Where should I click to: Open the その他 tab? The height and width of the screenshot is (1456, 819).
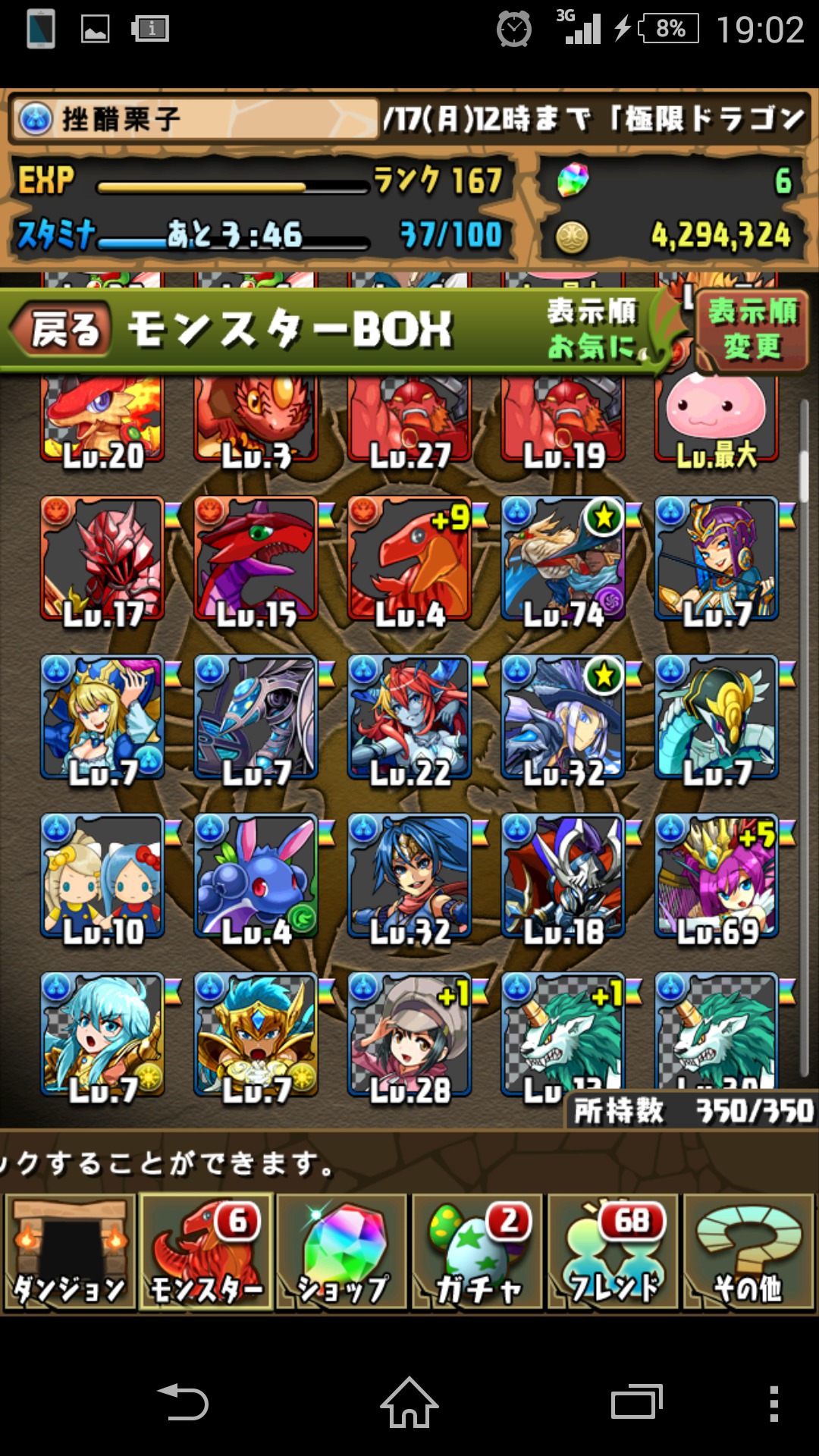(x=749, y=1253)
